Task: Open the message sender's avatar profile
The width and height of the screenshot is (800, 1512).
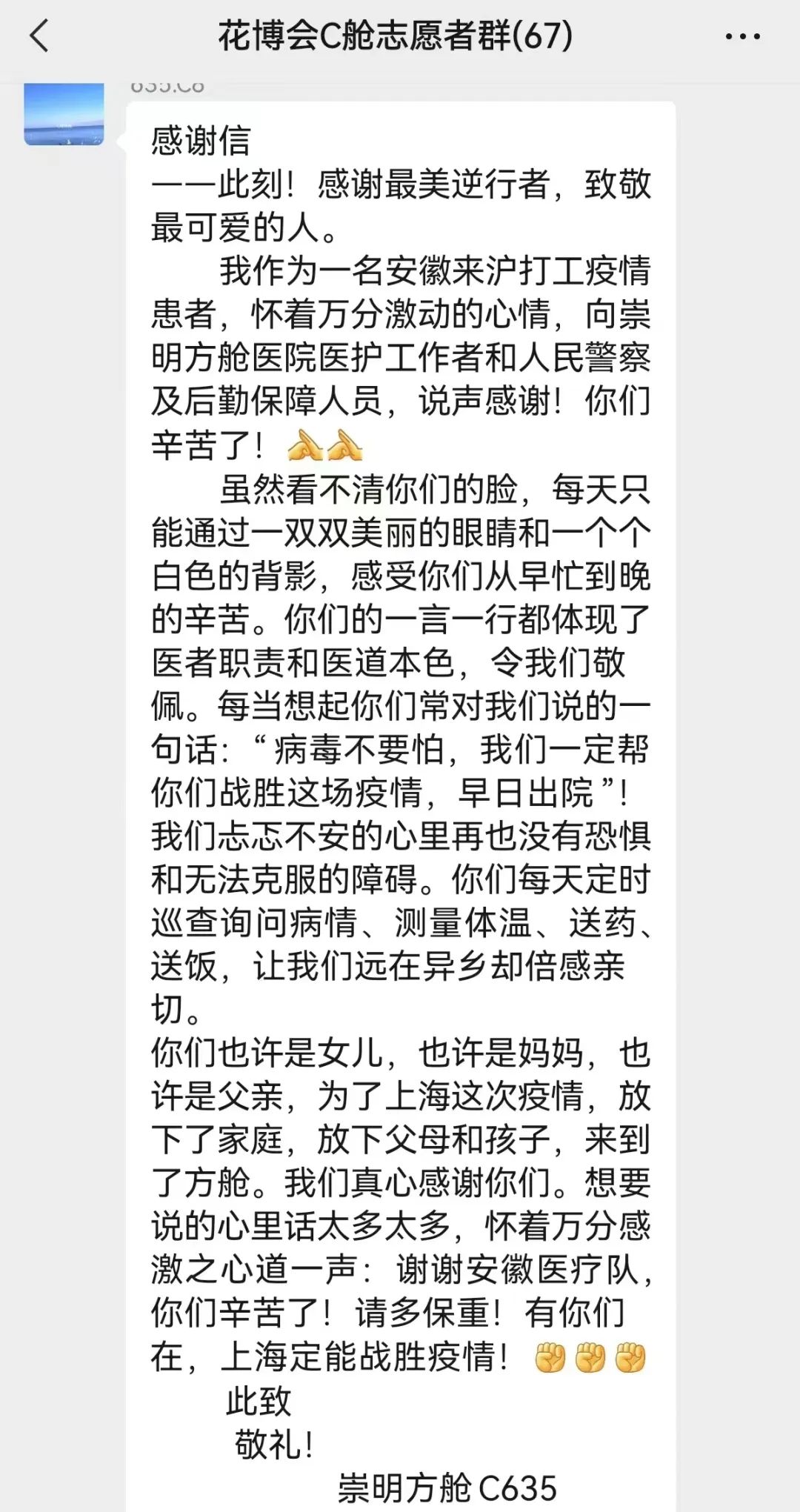Action: (x=64, y=115)
